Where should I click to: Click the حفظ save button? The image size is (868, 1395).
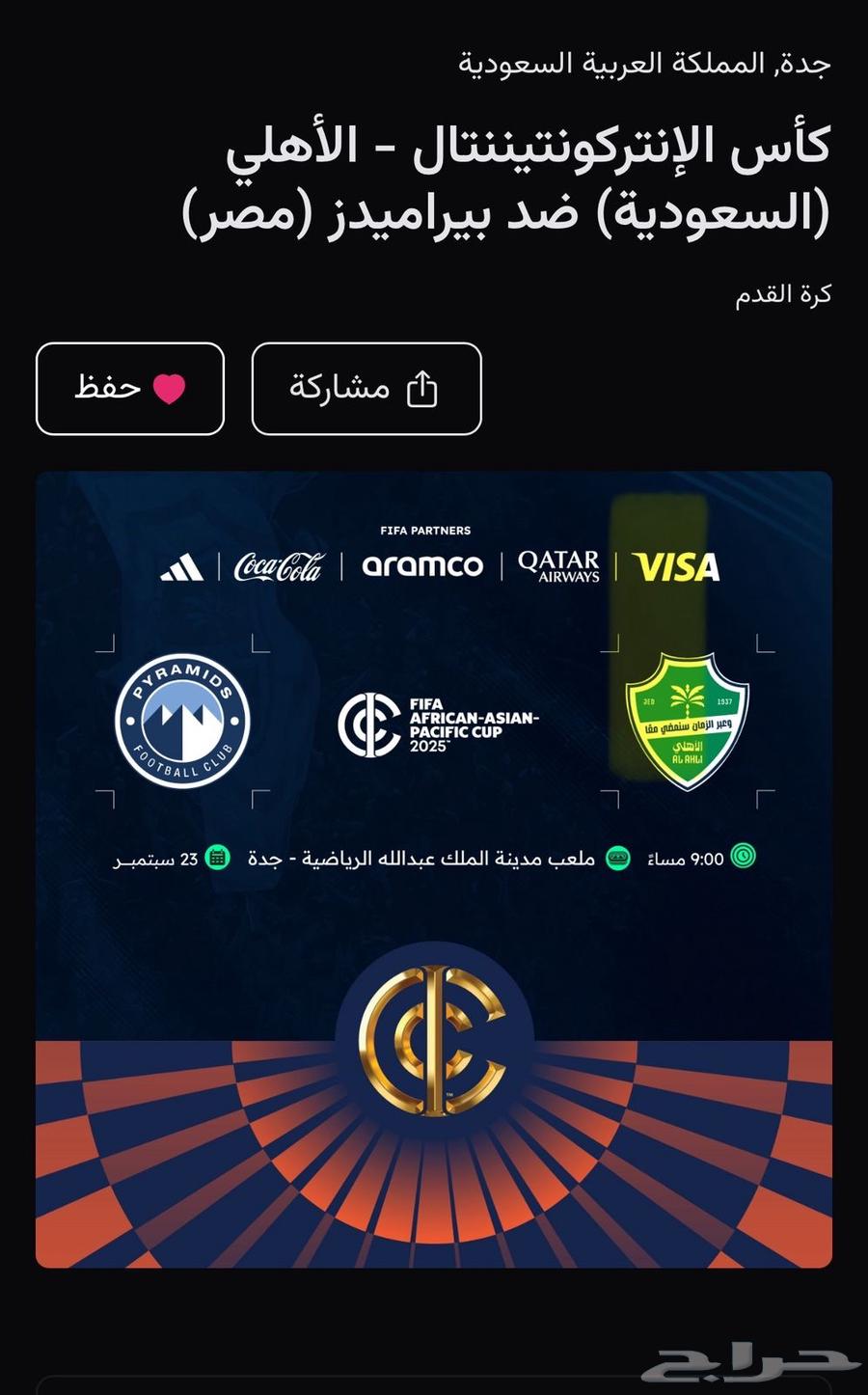[128, 388]
